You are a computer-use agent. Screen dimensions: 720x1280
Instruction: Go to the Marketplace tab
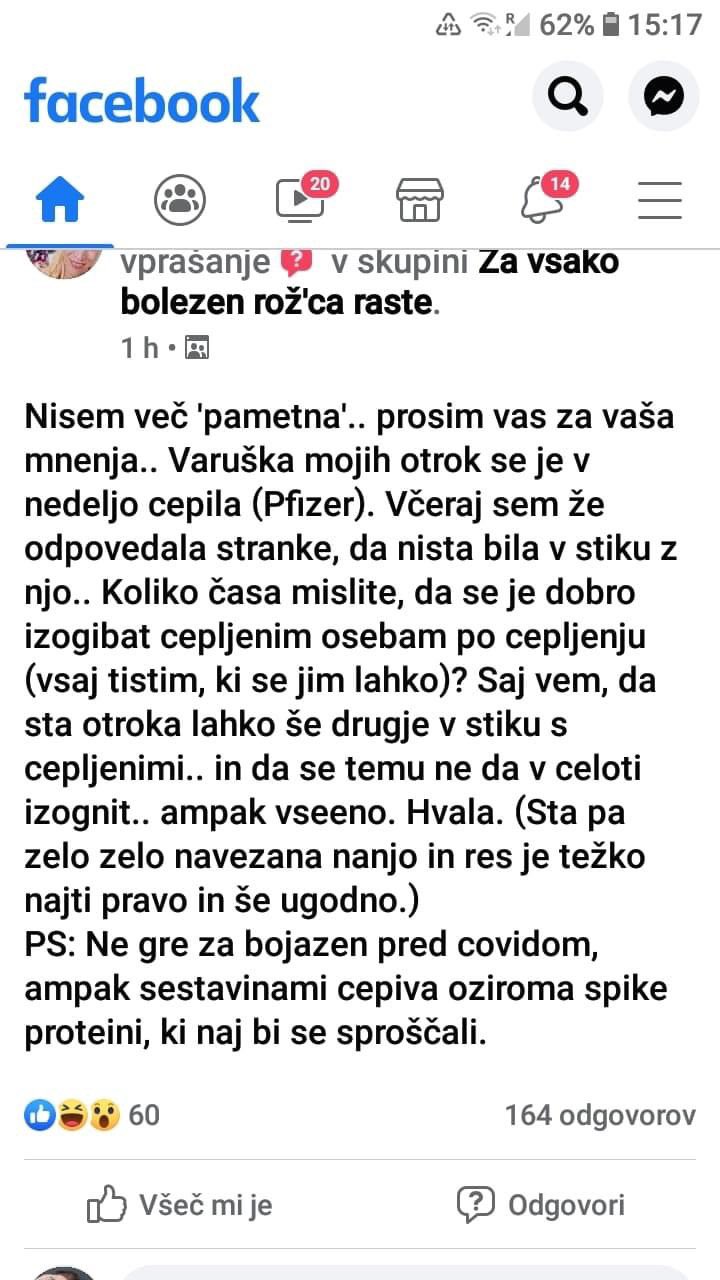coord(420,200)
